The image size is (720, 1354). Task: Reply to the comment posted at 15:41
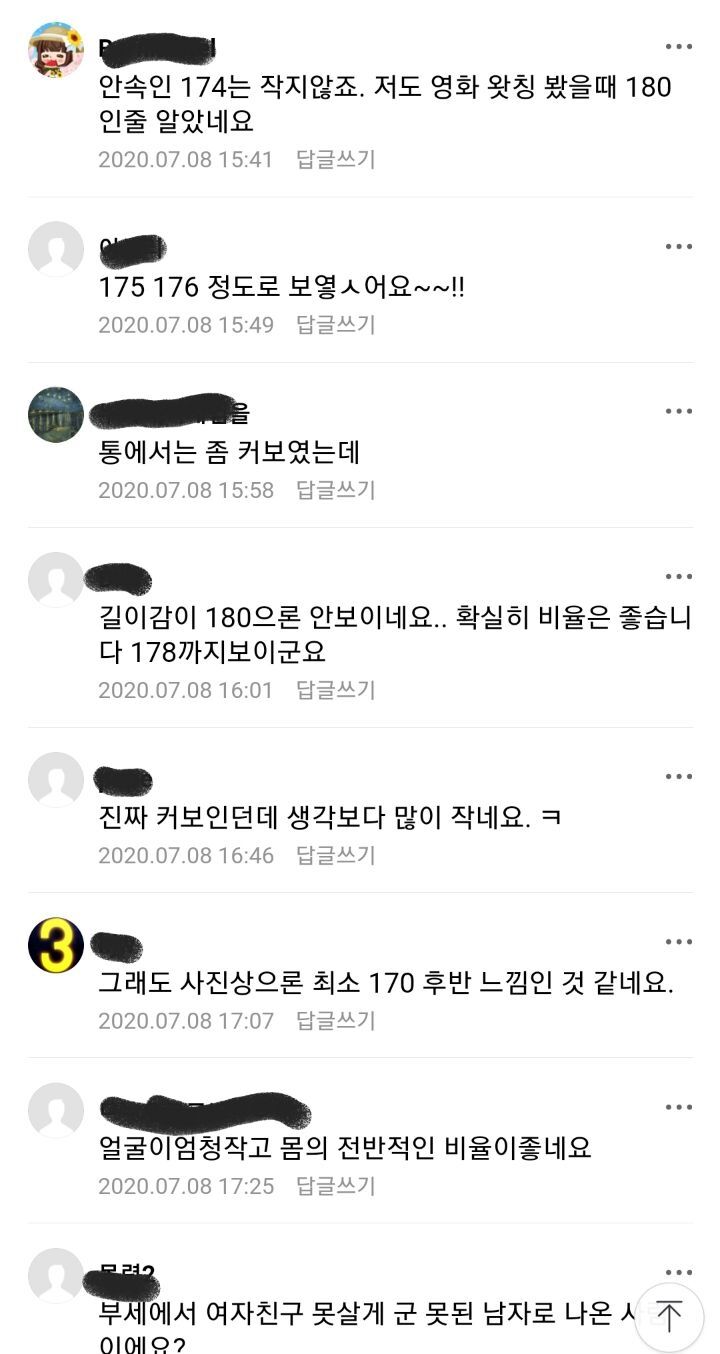(x=335, y=159)
